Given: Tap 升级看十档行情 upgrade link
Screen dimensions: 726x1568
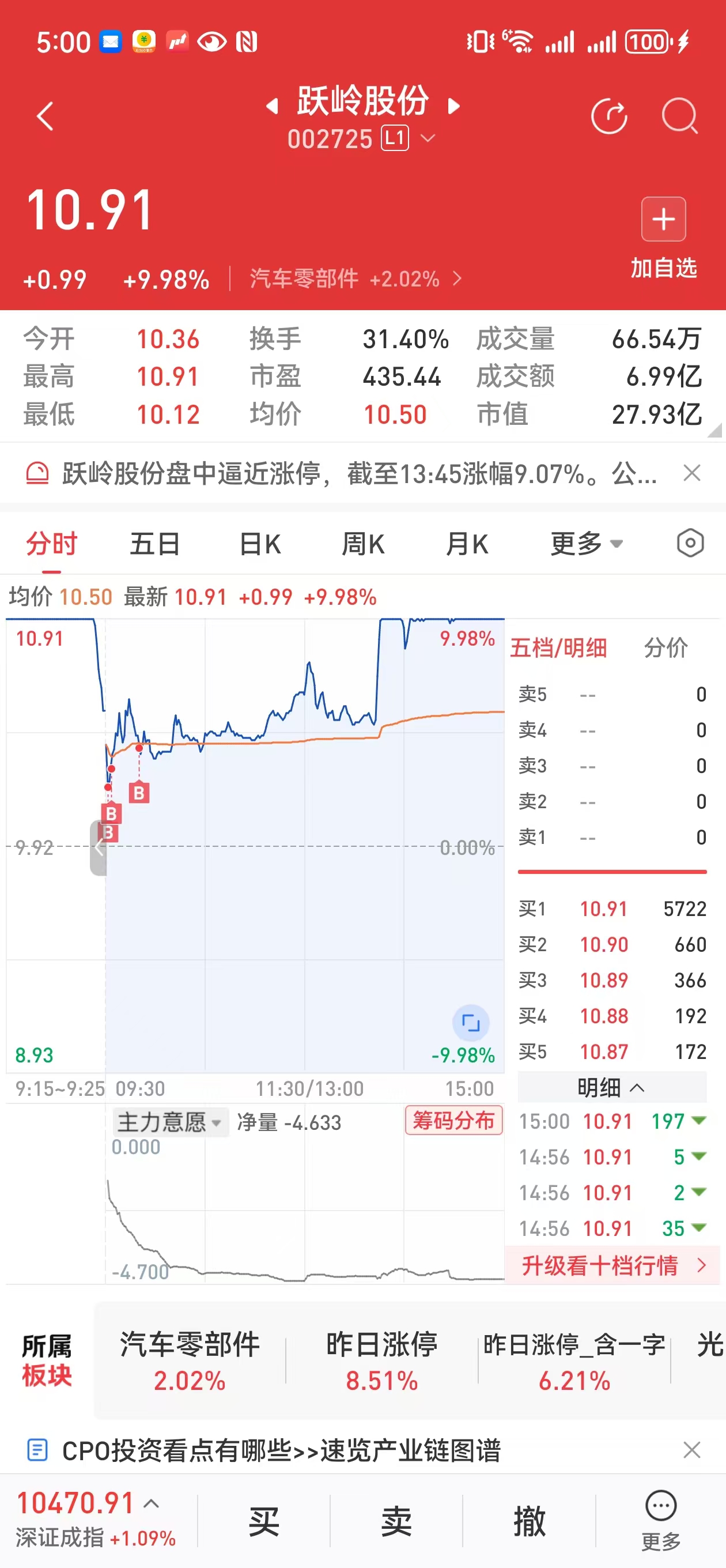Looking at the screenshot, I should pos(611,1265).
